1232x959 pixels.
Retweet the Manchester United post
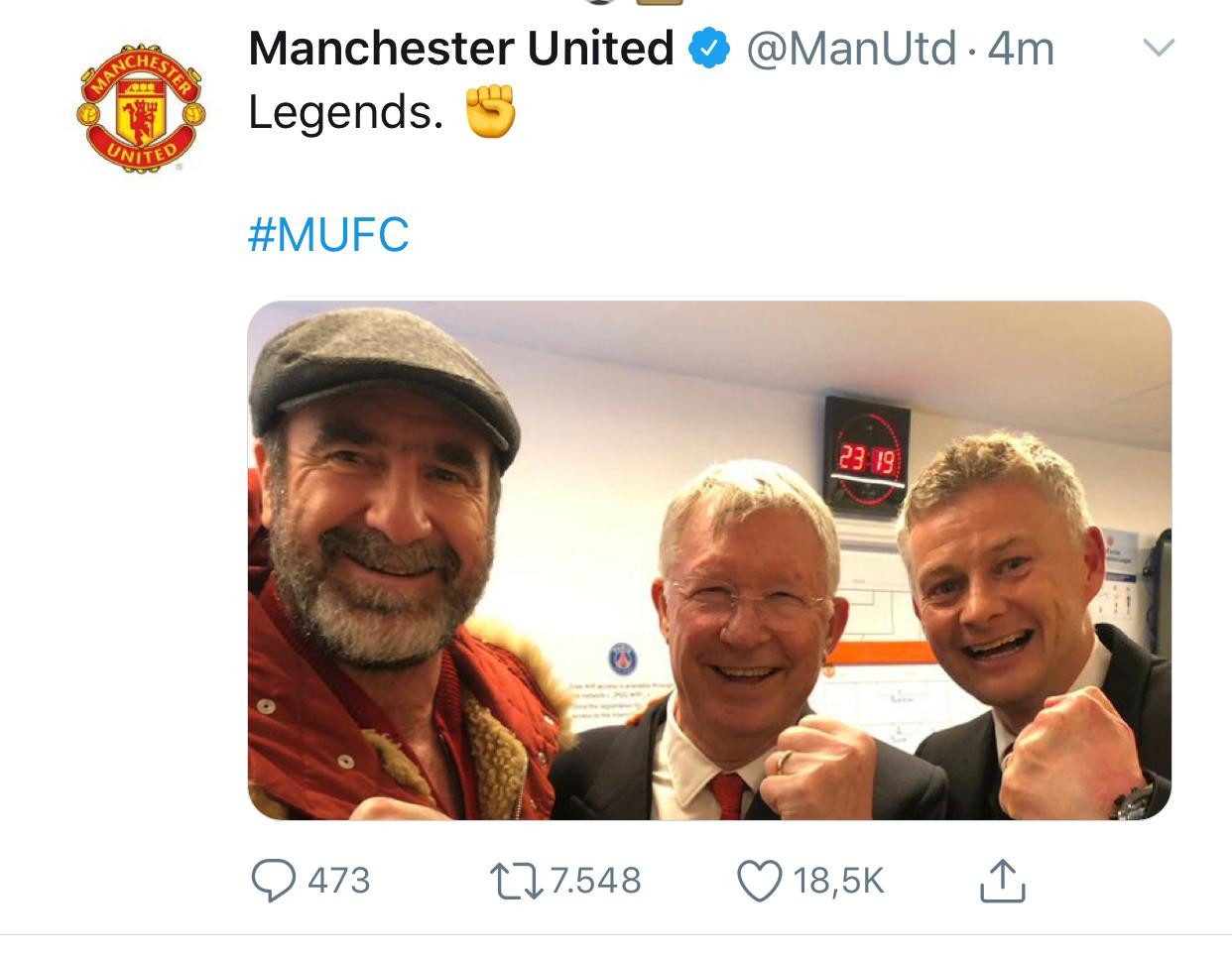pos(516,881)
